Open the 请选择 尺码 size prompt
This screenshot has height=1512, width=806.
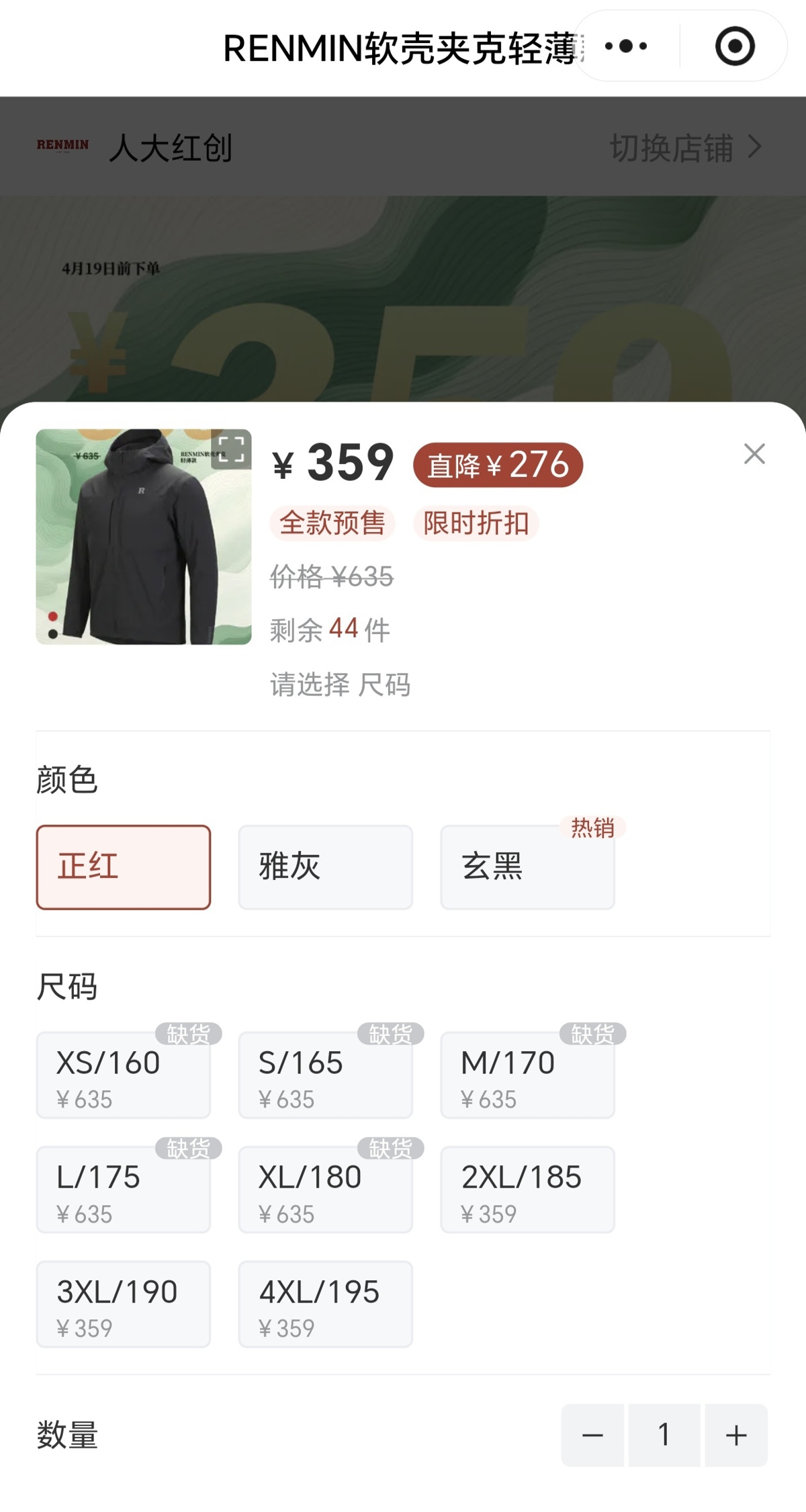340,686
